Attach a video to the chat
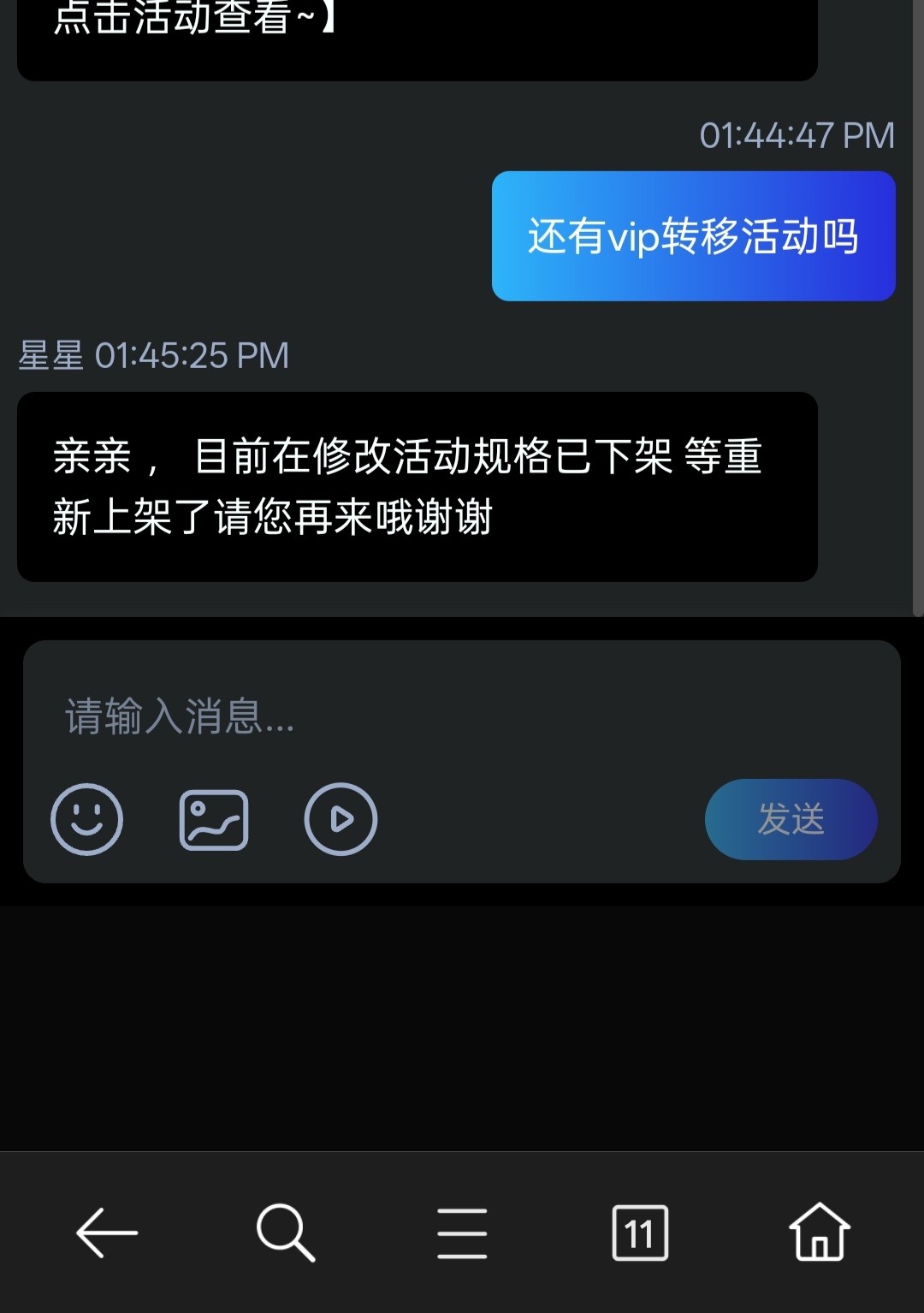The image size is (924, 1313). click(341, 819)
